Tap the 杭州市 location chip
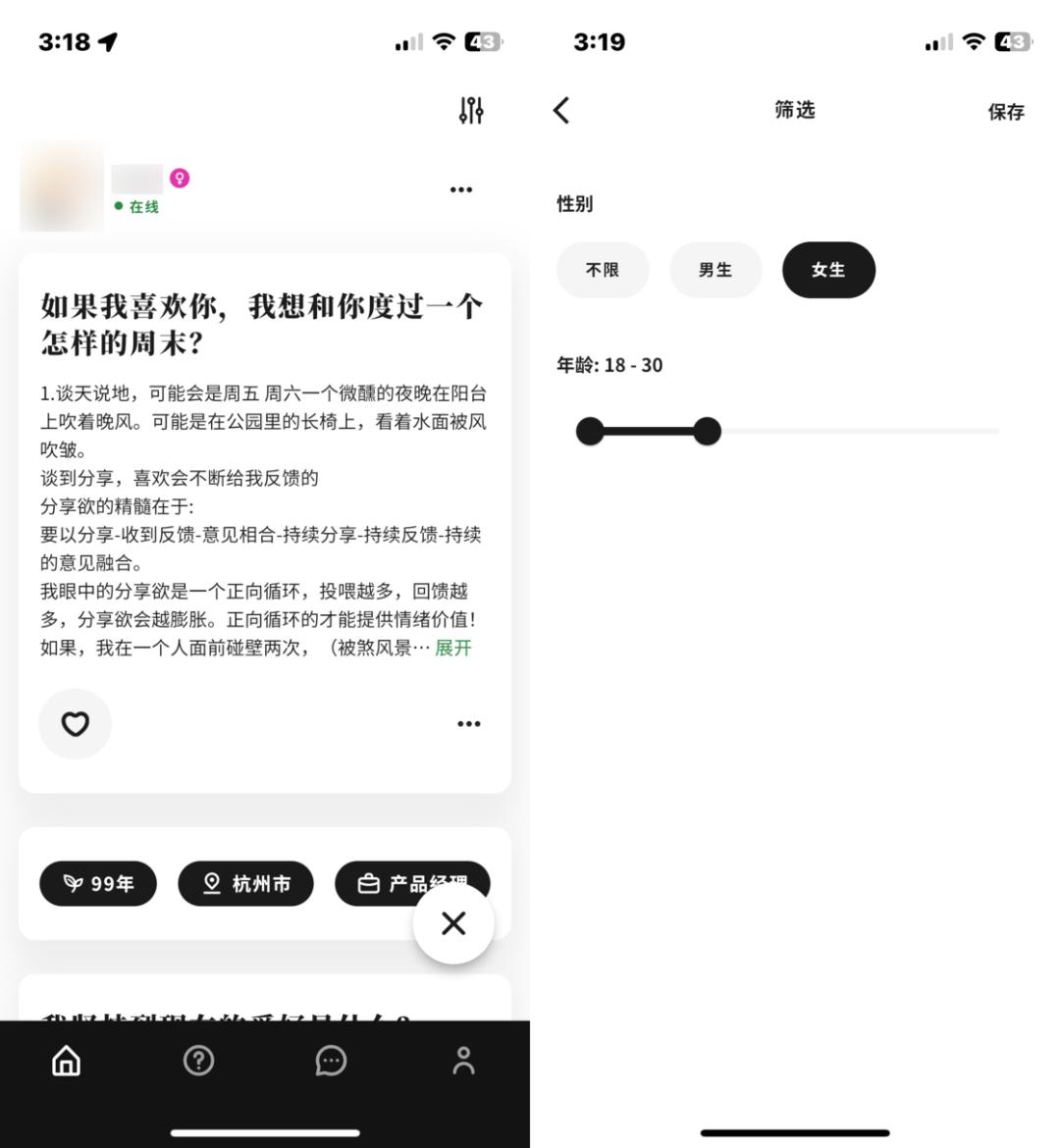This screenshot has width=1060, height=1148. [x=245, y=883]
